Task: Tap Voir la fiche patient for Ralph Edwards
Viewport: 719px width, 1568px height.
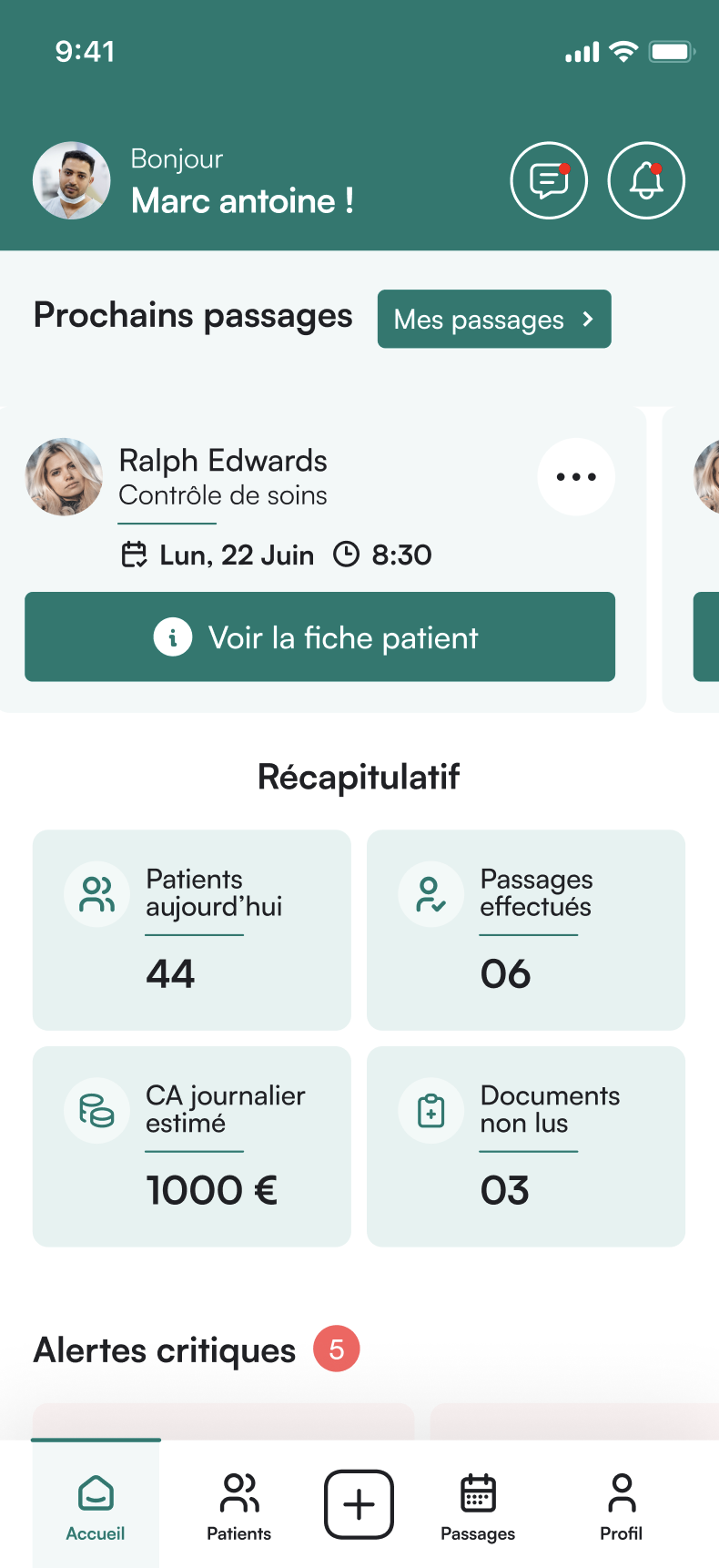Action: click(320, 637)
